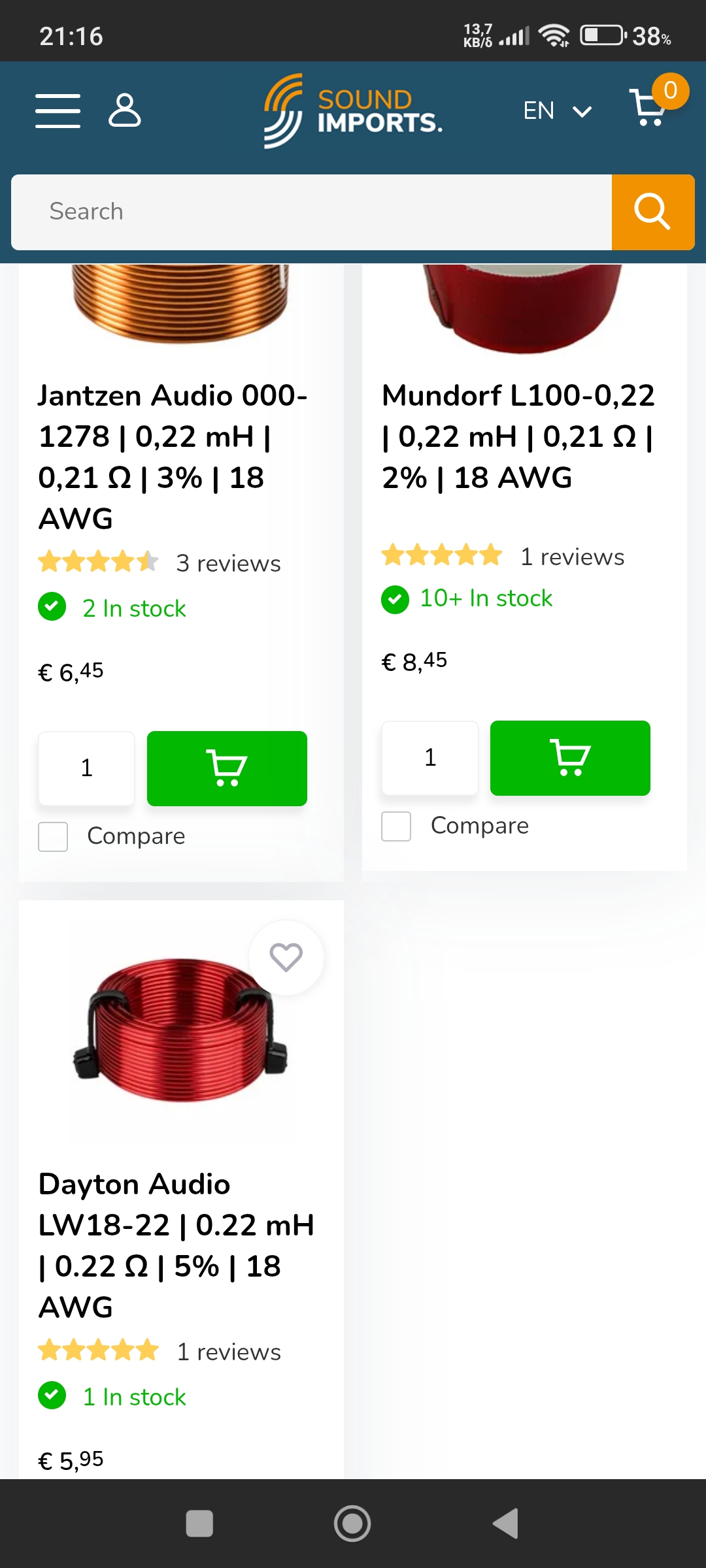Open Mundorf L100-0,22 product
Image resolution: width=706 pixels, height=1568 pixels.
click(x=518, y=436)
